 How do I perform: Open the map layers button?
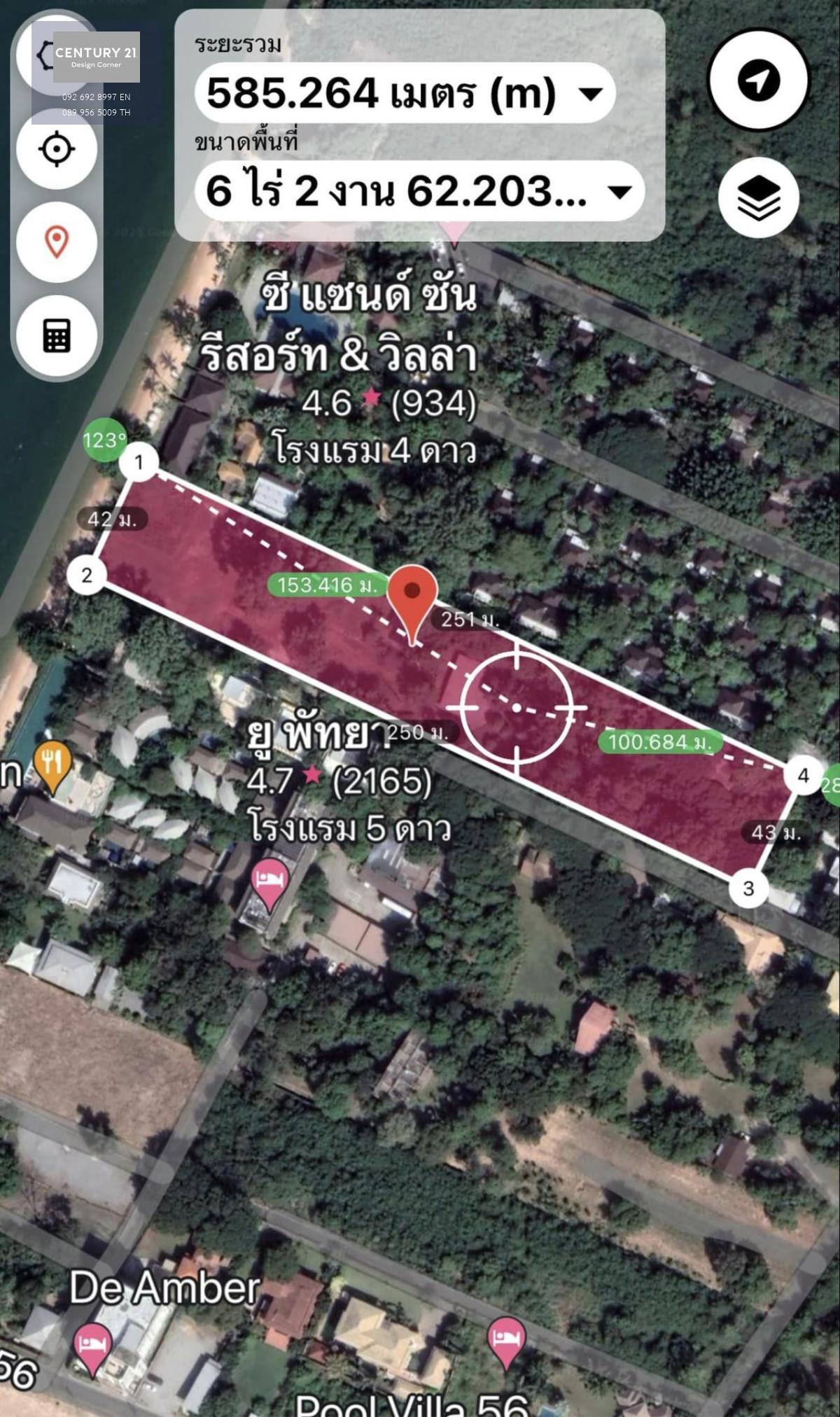759,197
